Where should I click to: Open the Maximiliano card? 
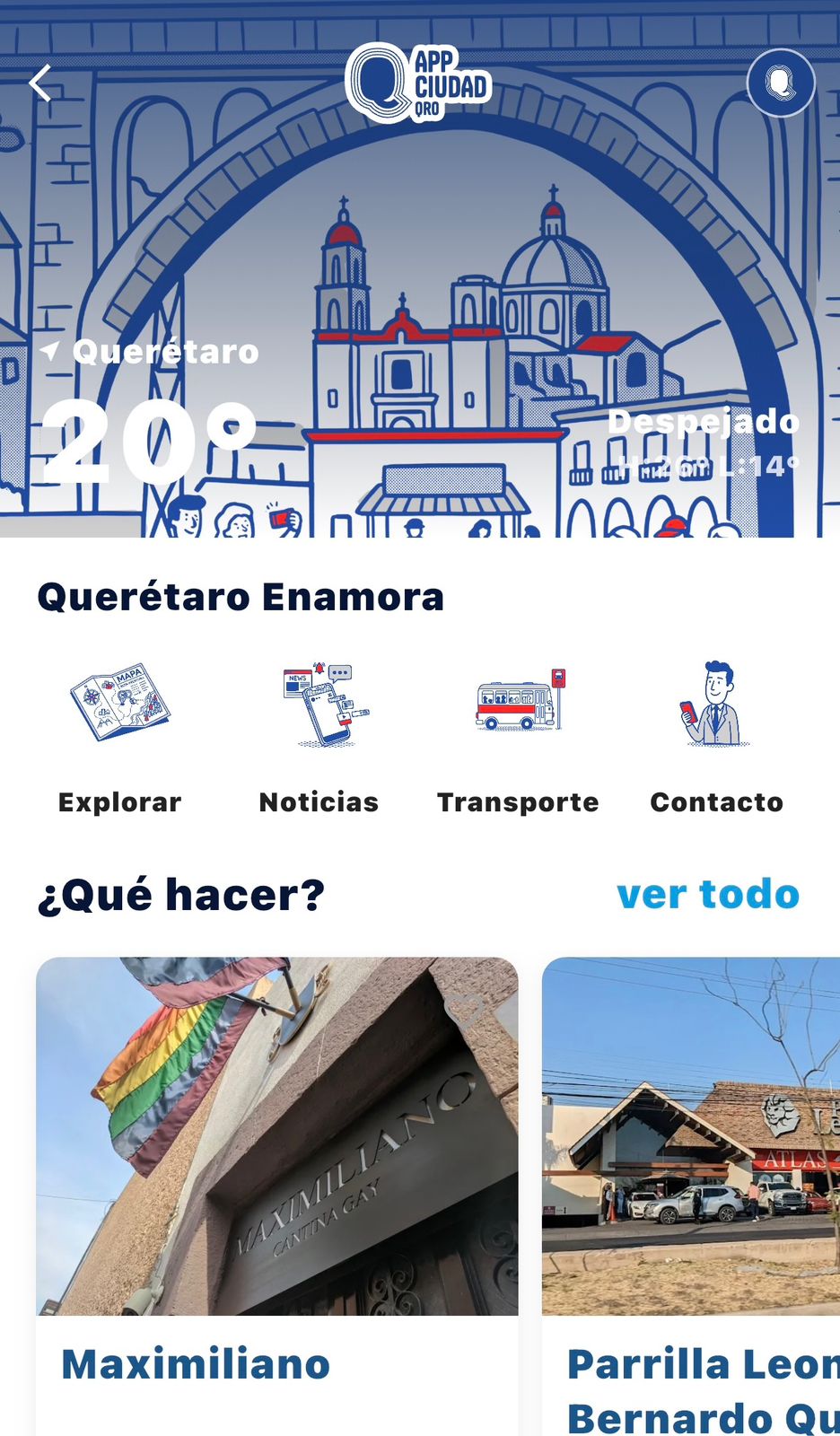point(277,1196)
